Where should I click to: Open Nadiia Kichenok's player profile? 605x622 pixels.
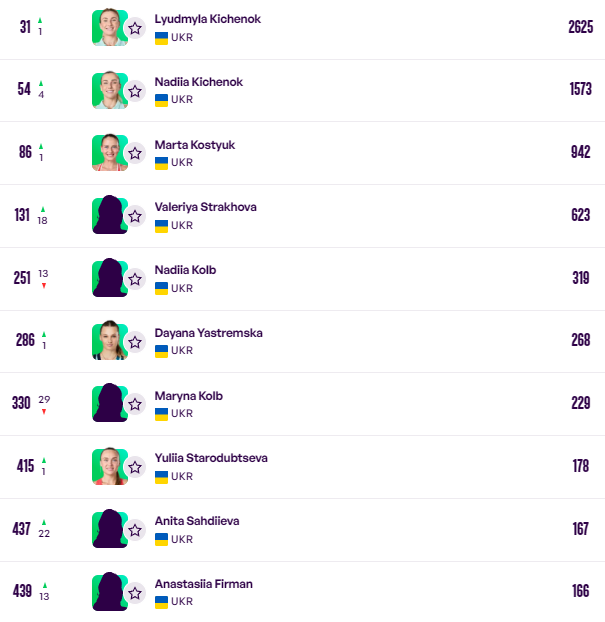(x=198, y=82)
